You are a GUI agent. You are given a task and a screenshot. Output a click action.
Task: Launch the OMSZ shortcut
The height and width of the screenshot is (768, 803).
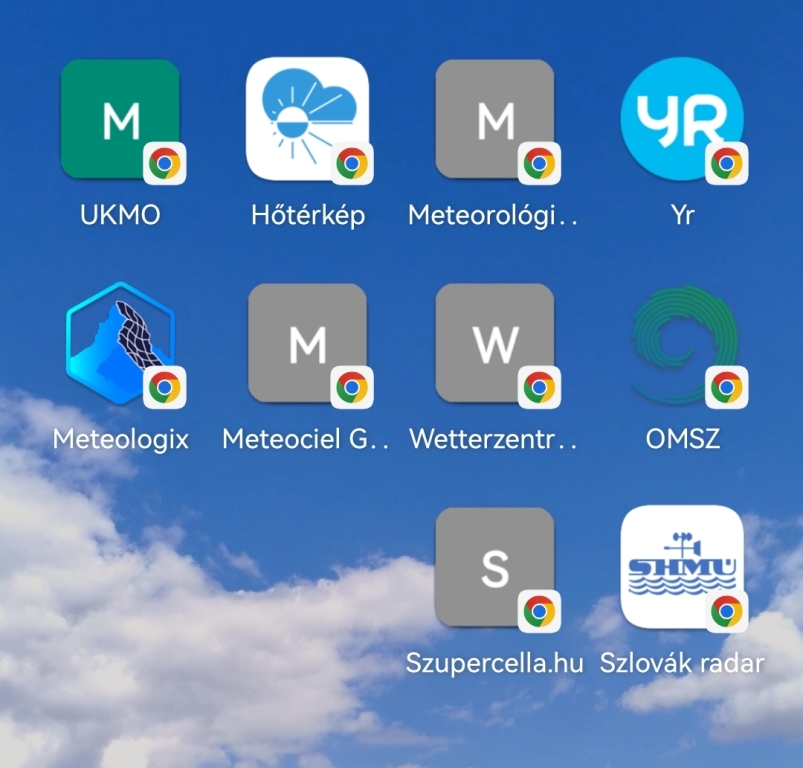[682, 344]
